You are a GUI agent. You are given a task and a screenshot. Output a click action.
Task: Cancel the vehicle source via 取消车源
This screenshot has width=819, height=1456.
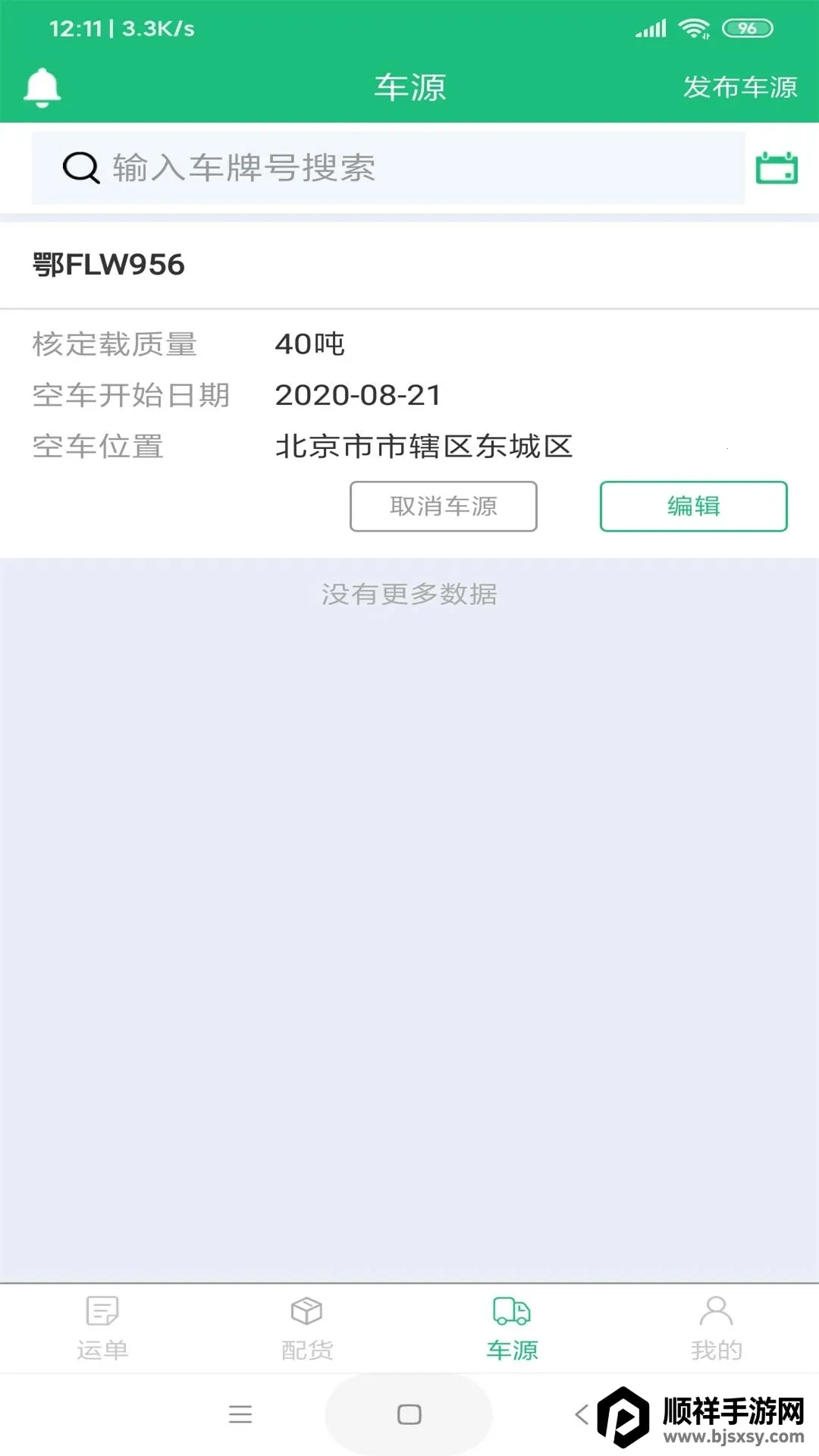(x=444, y=506)
